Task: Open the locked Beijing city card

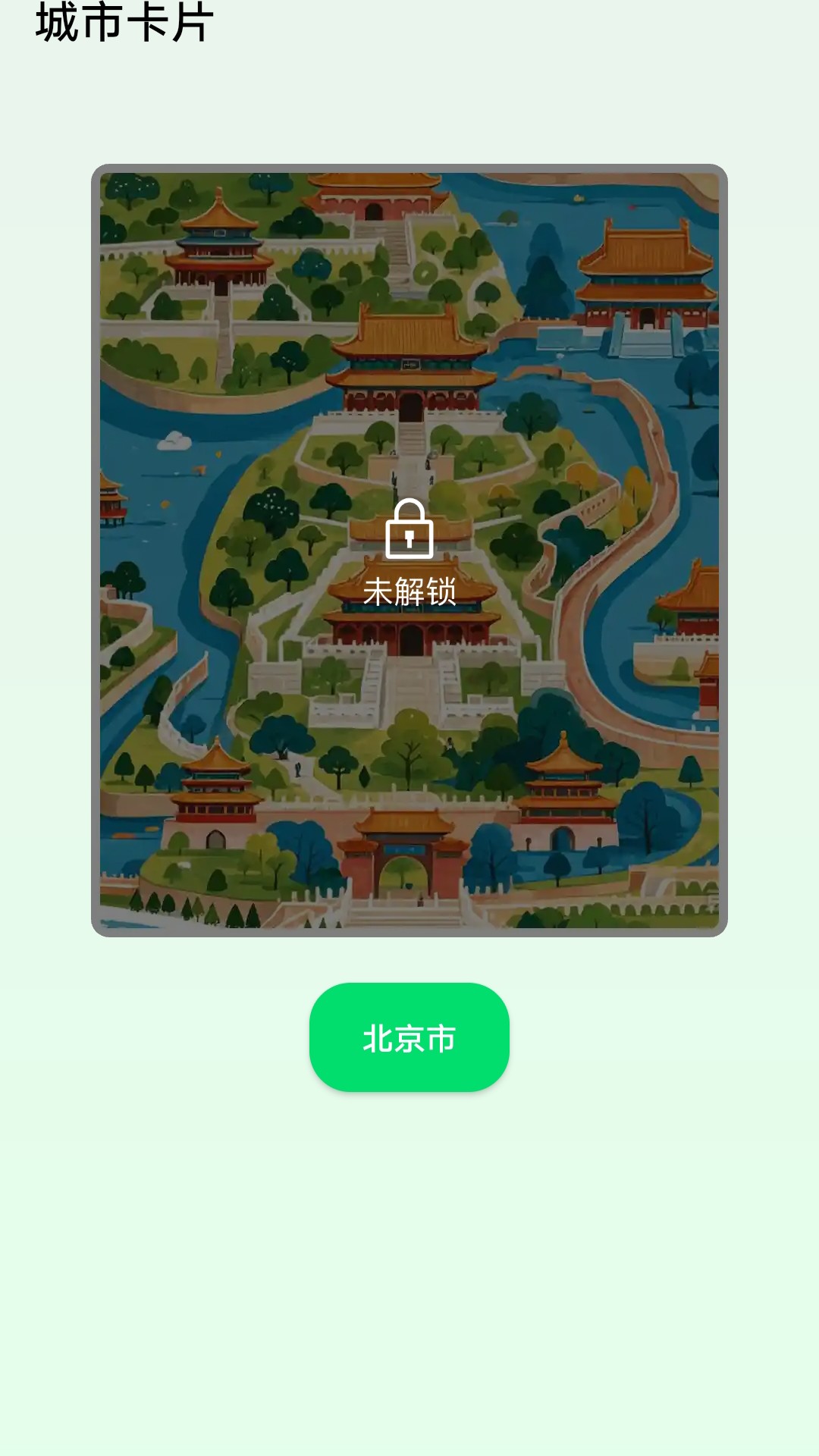Action: click(x=409, y=551)
